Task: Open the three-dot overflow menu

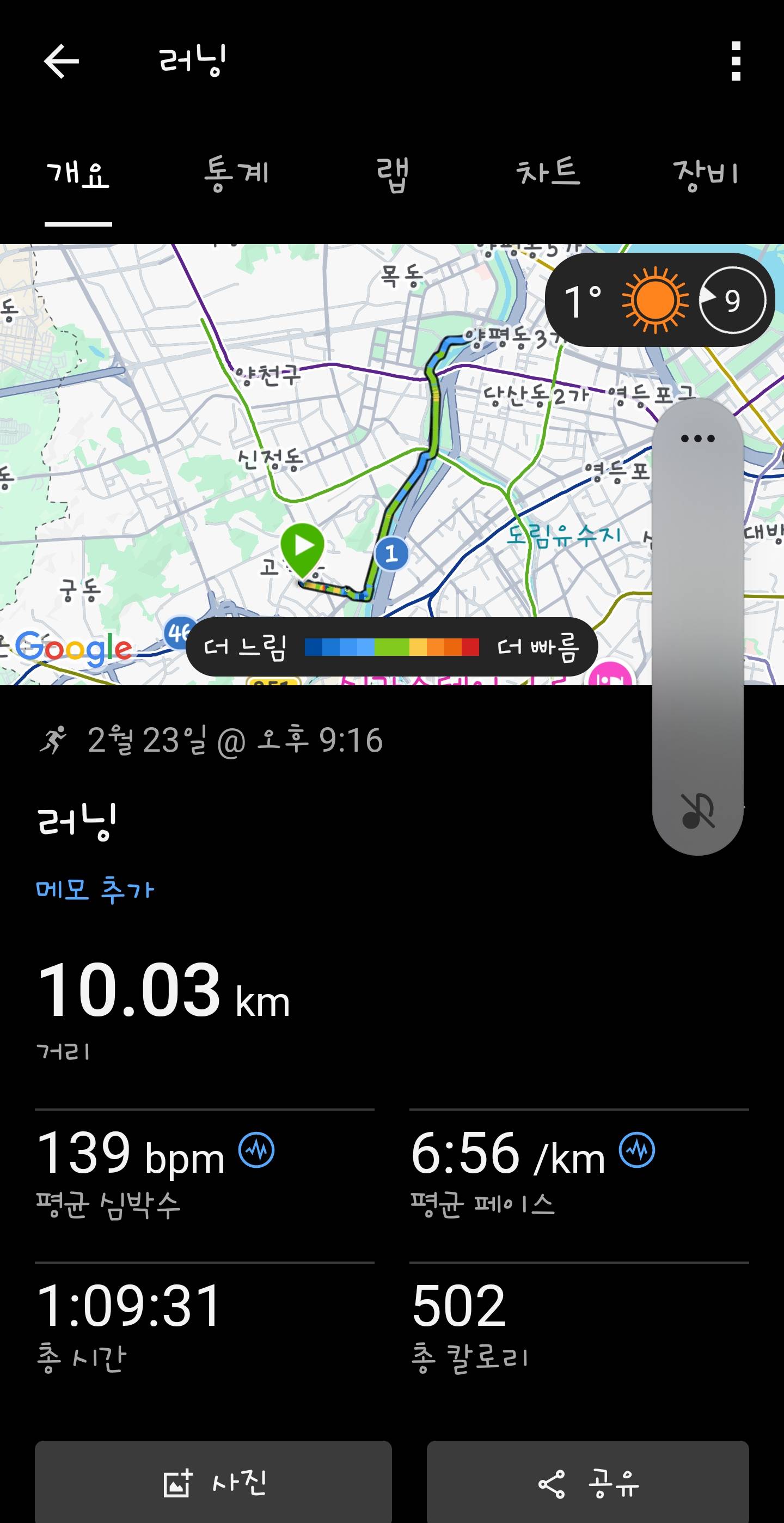Action: [734, 61]
